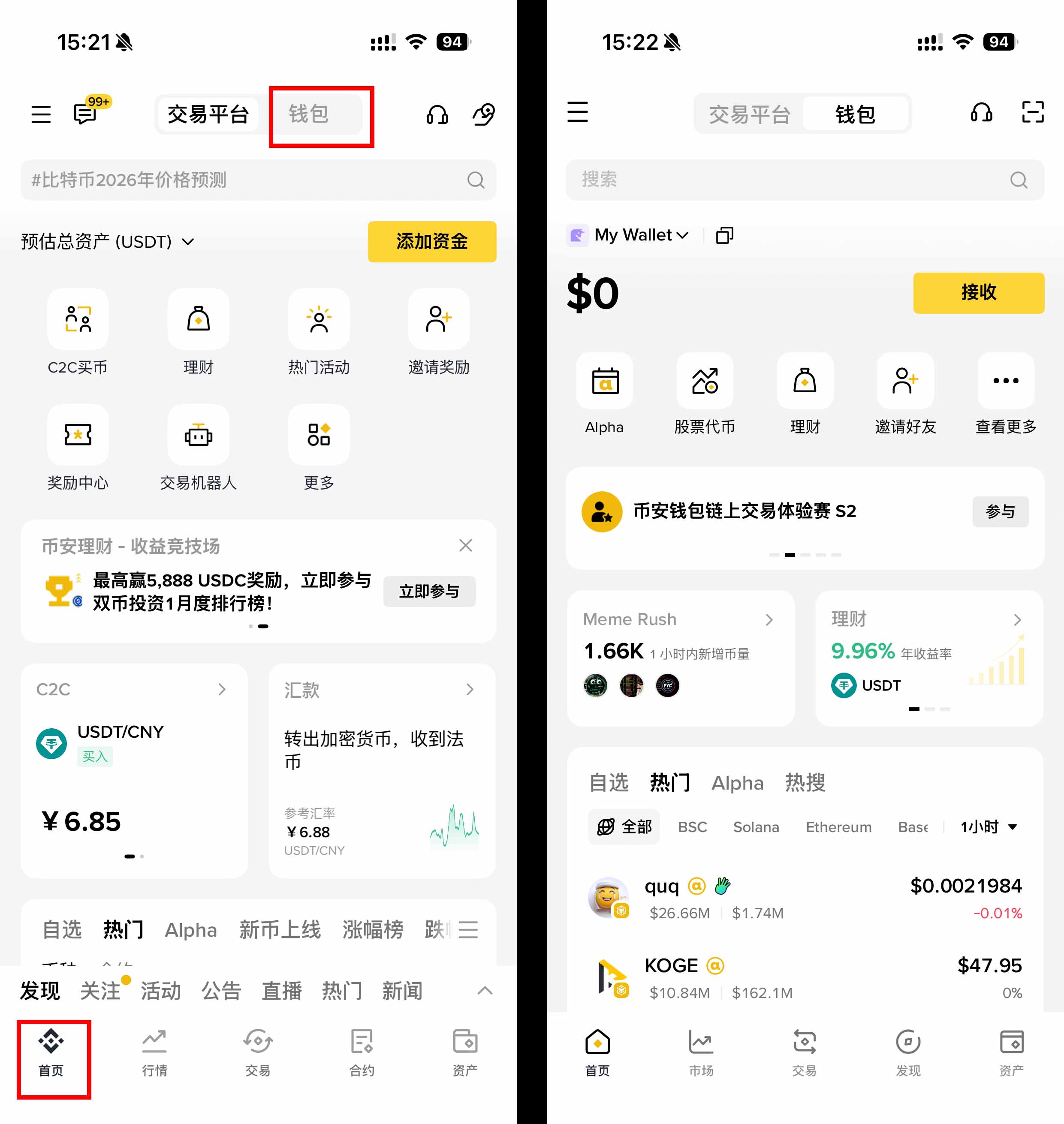Open the 奖励中心 rewards center
1064x1124 pixels.
click(x=78, y=448)
